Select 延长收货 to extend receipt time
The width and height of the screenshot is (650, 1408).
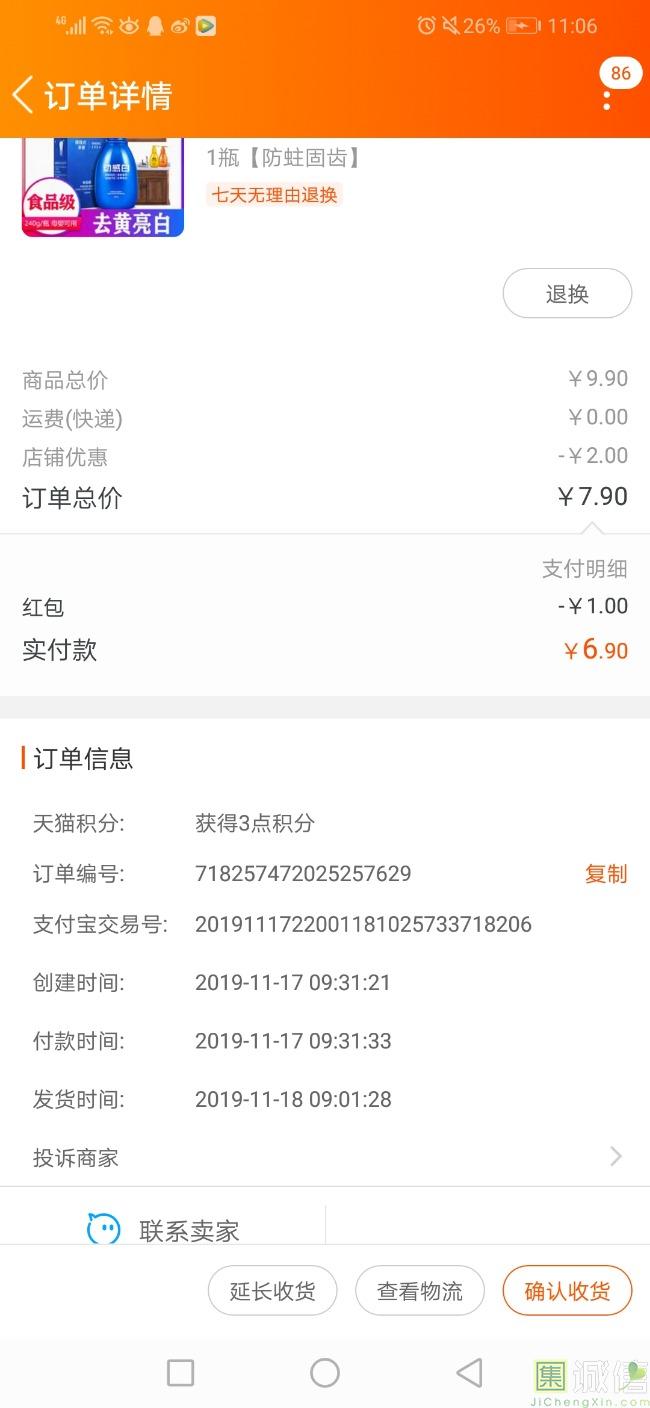click(272, 1291)
